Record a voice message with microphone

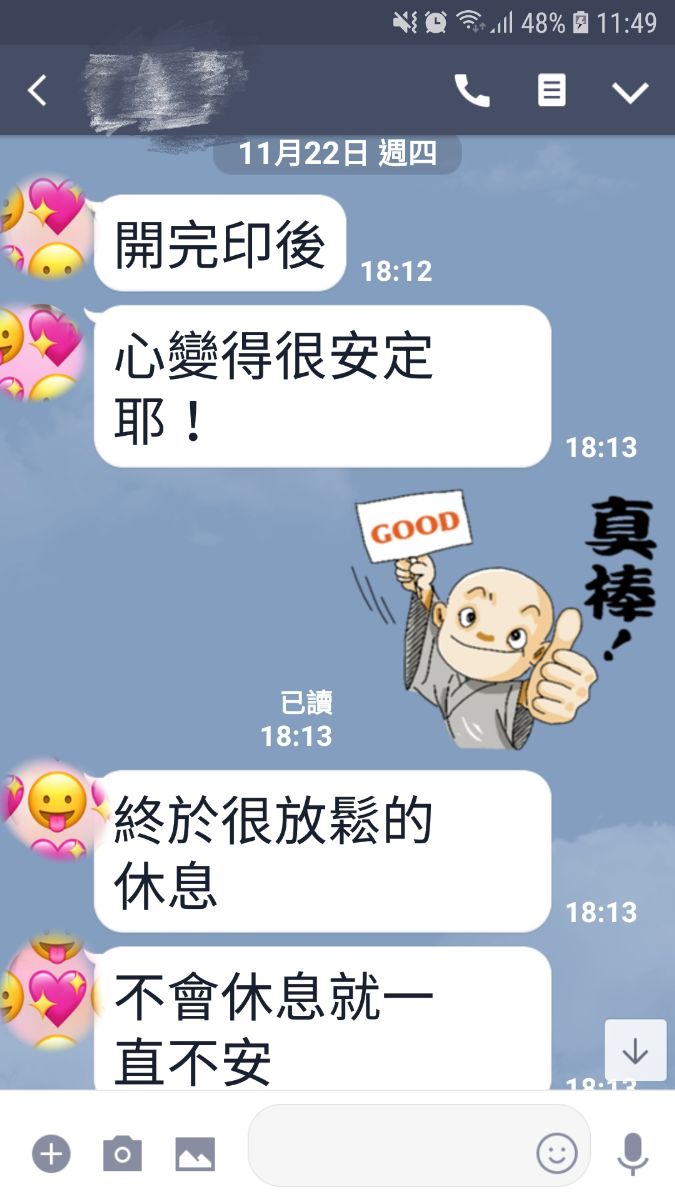(x=632, y=1154)
